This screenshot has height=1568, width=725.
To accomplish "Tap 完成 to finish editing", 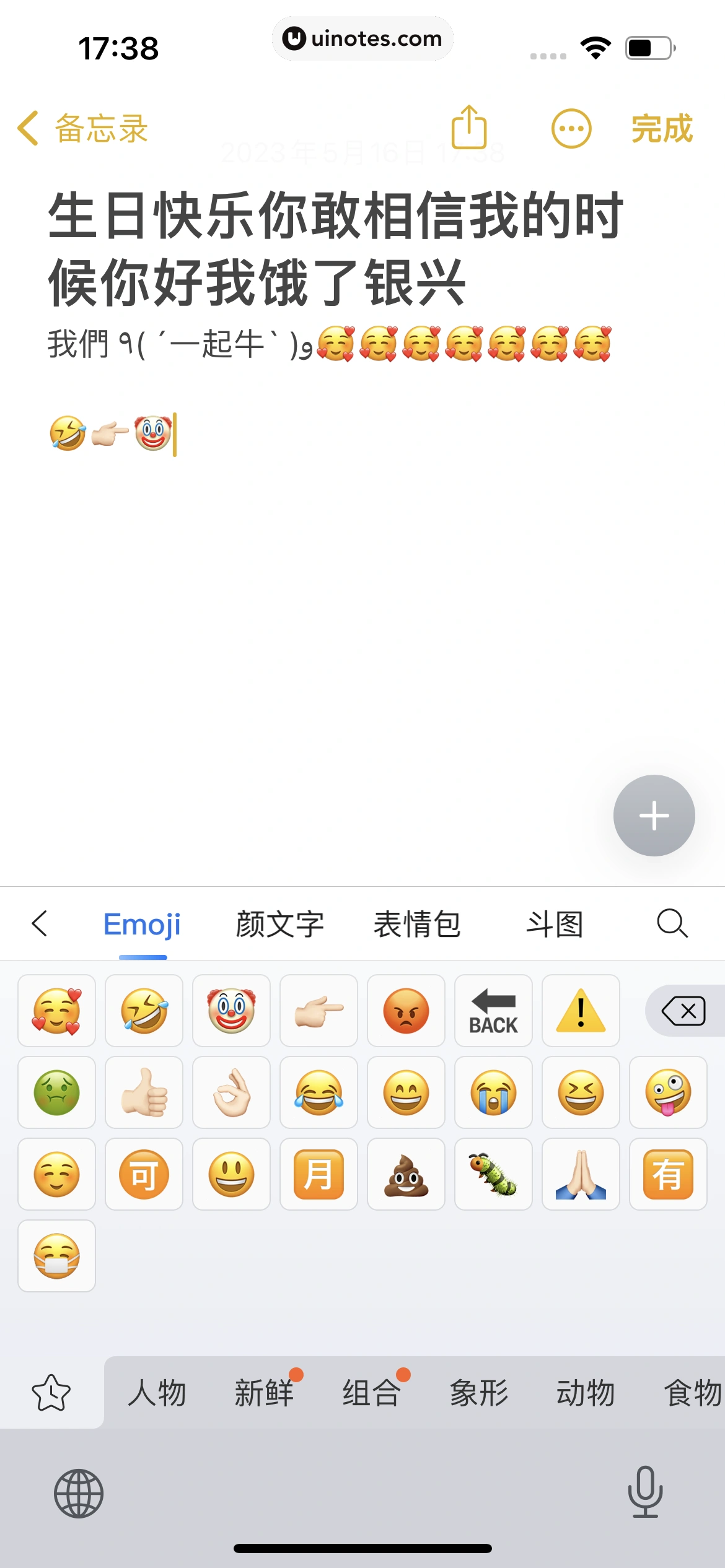I will 661,129.
